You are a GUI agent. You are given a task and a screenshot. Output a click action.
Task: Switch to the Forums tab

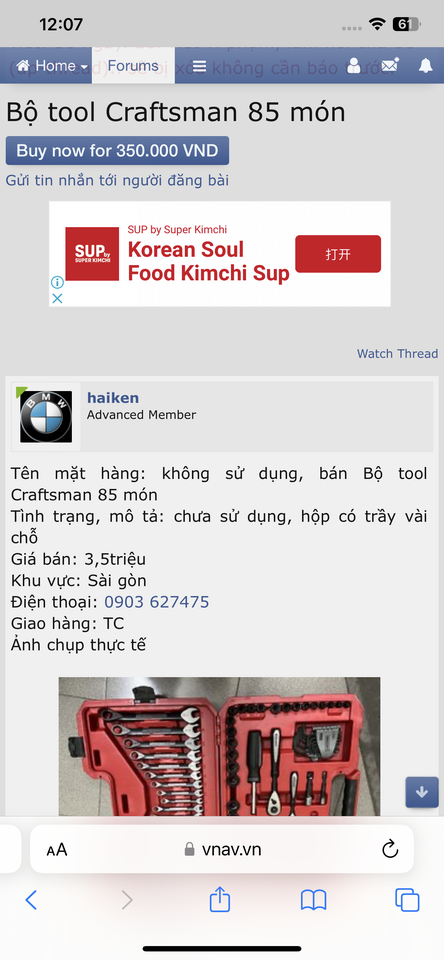[133, 66]
